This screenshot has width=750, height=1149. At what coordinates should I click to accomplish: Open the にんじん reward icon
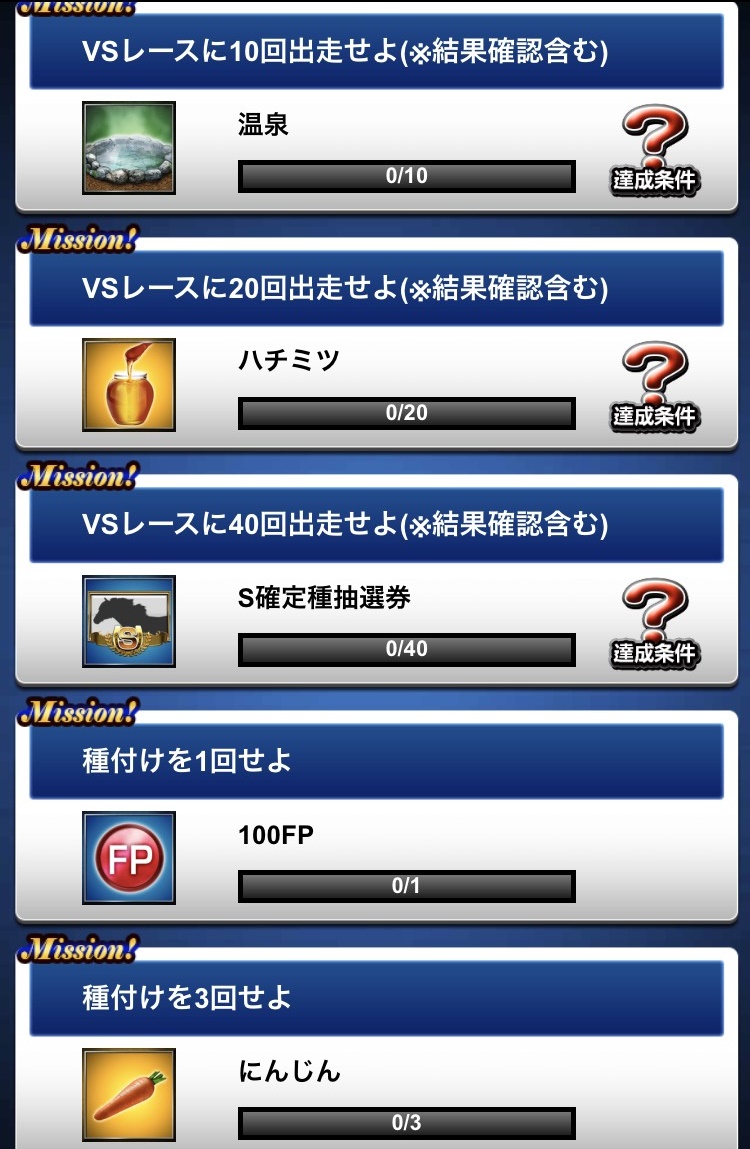129,1094
